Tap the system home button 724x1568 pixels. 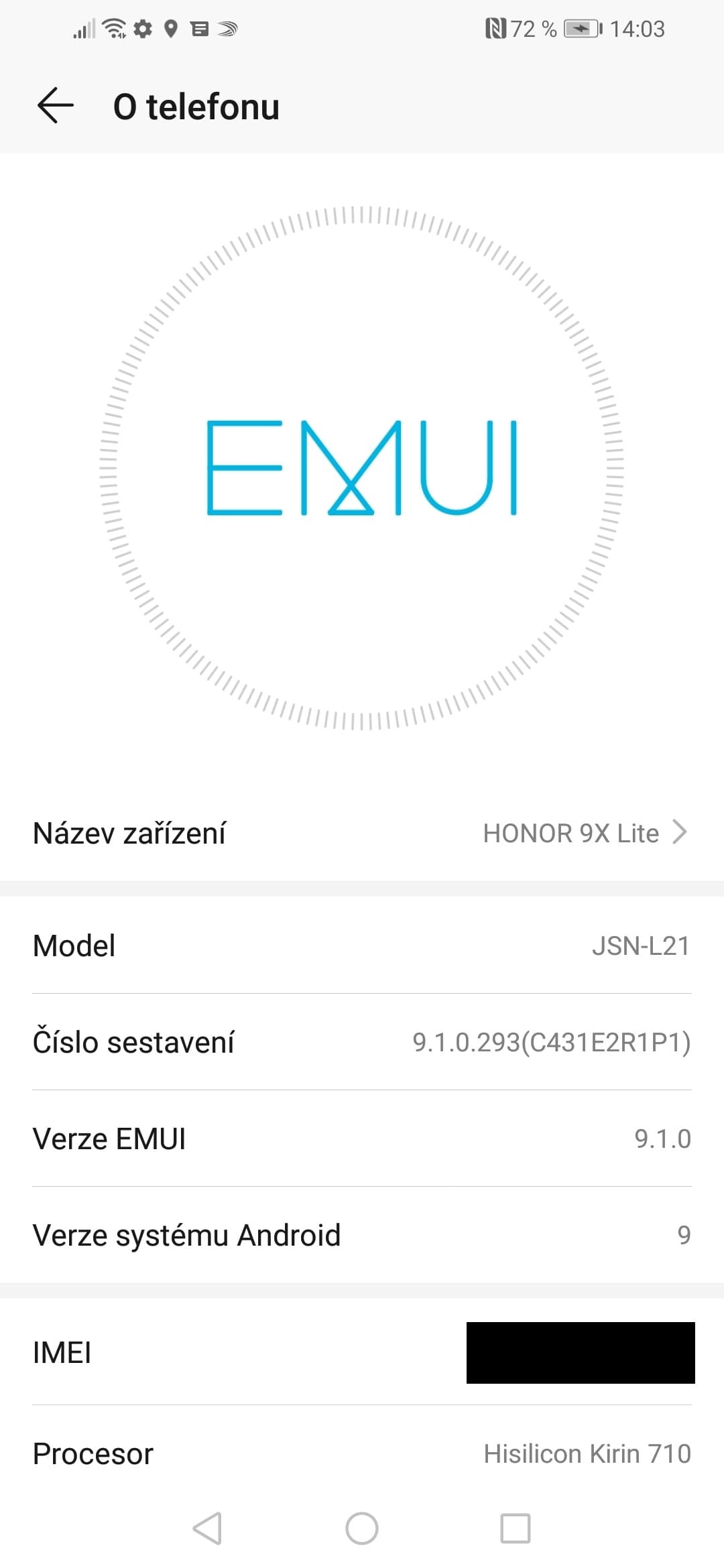tap(362, 1528)
